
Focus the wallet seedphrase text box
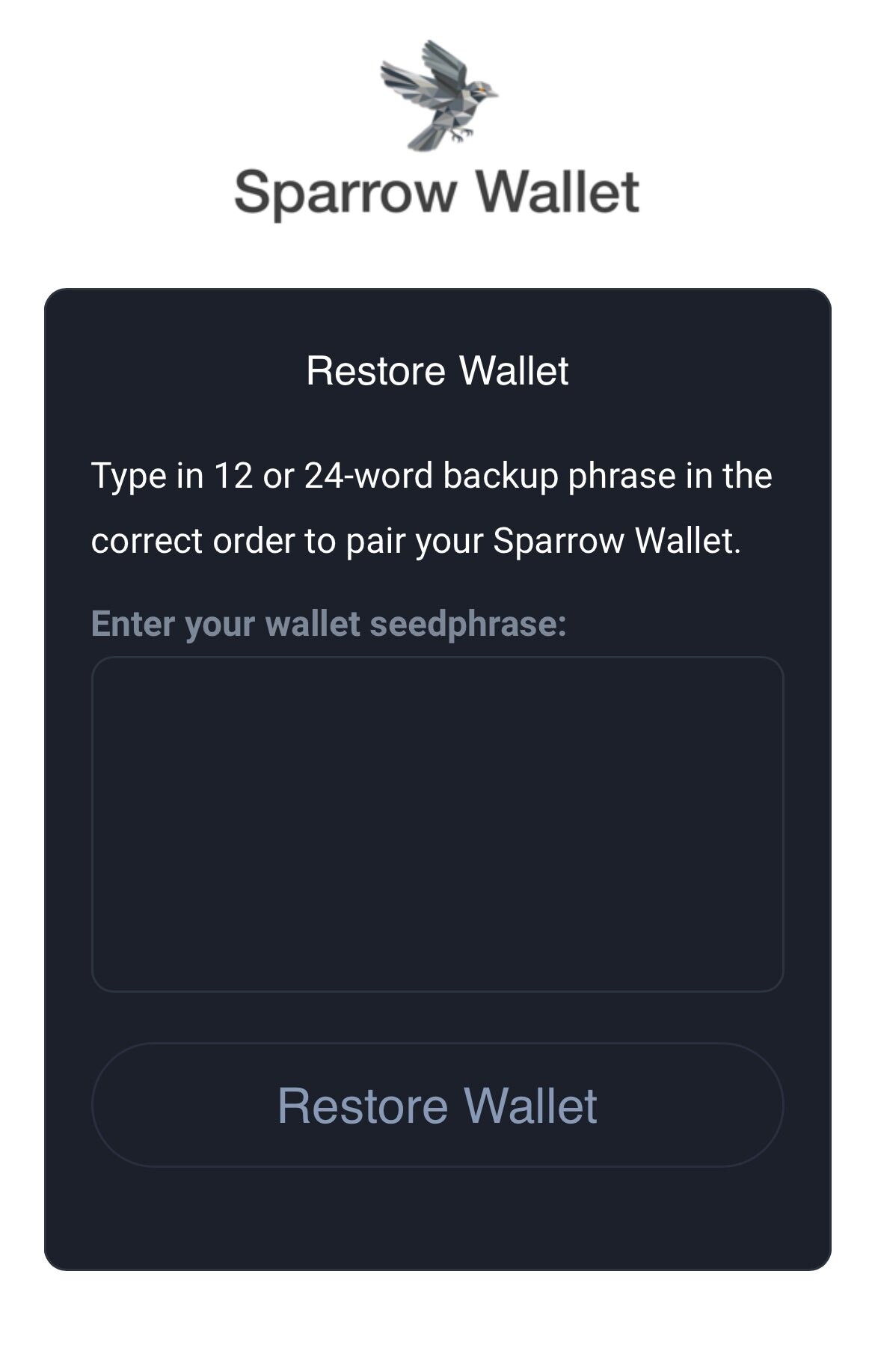click(x=437, y=824)
